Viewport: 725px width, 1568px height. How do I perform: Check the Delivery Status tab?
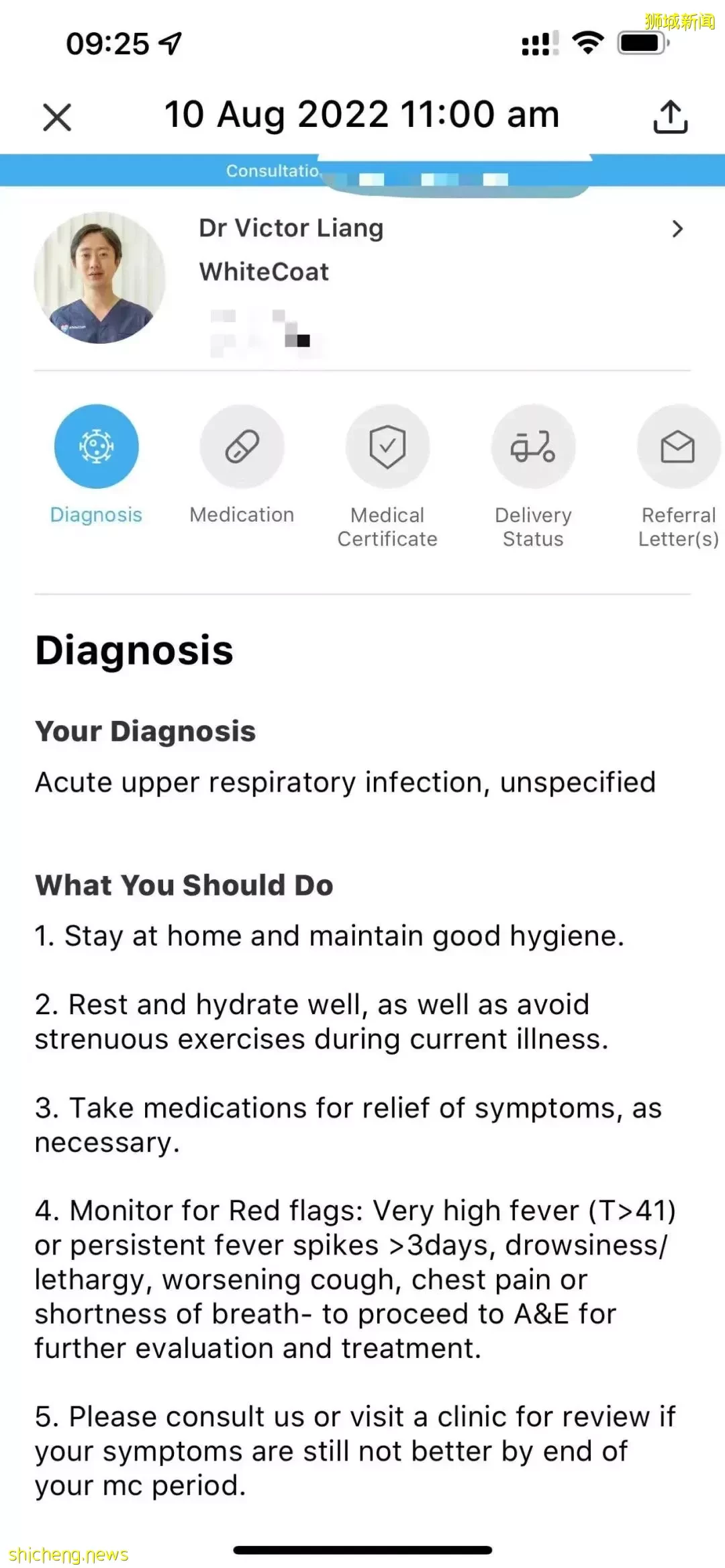[533, 447]
